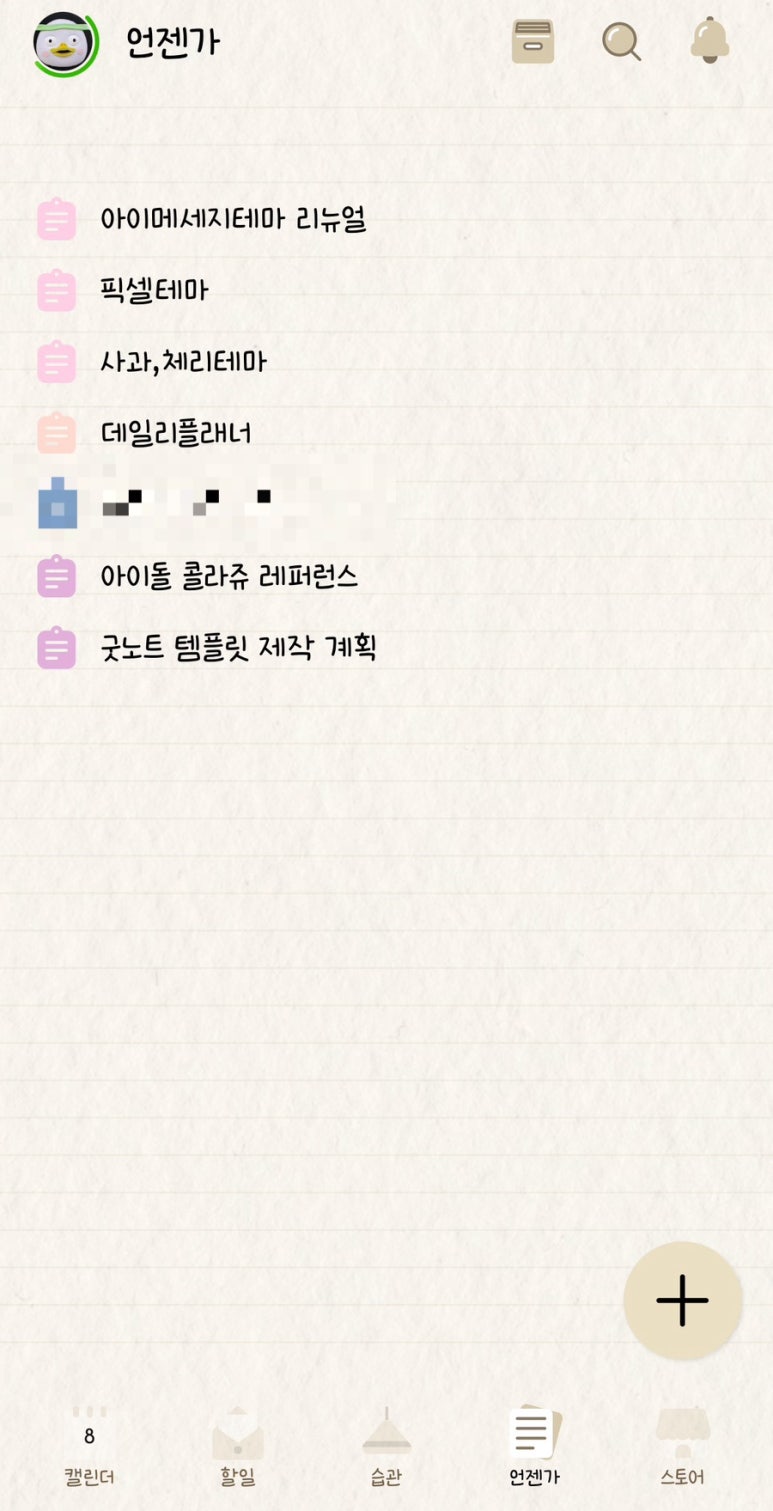View the 아이돌 콜라쥬 레퍼런스 entry

click(x=229, y=577)
